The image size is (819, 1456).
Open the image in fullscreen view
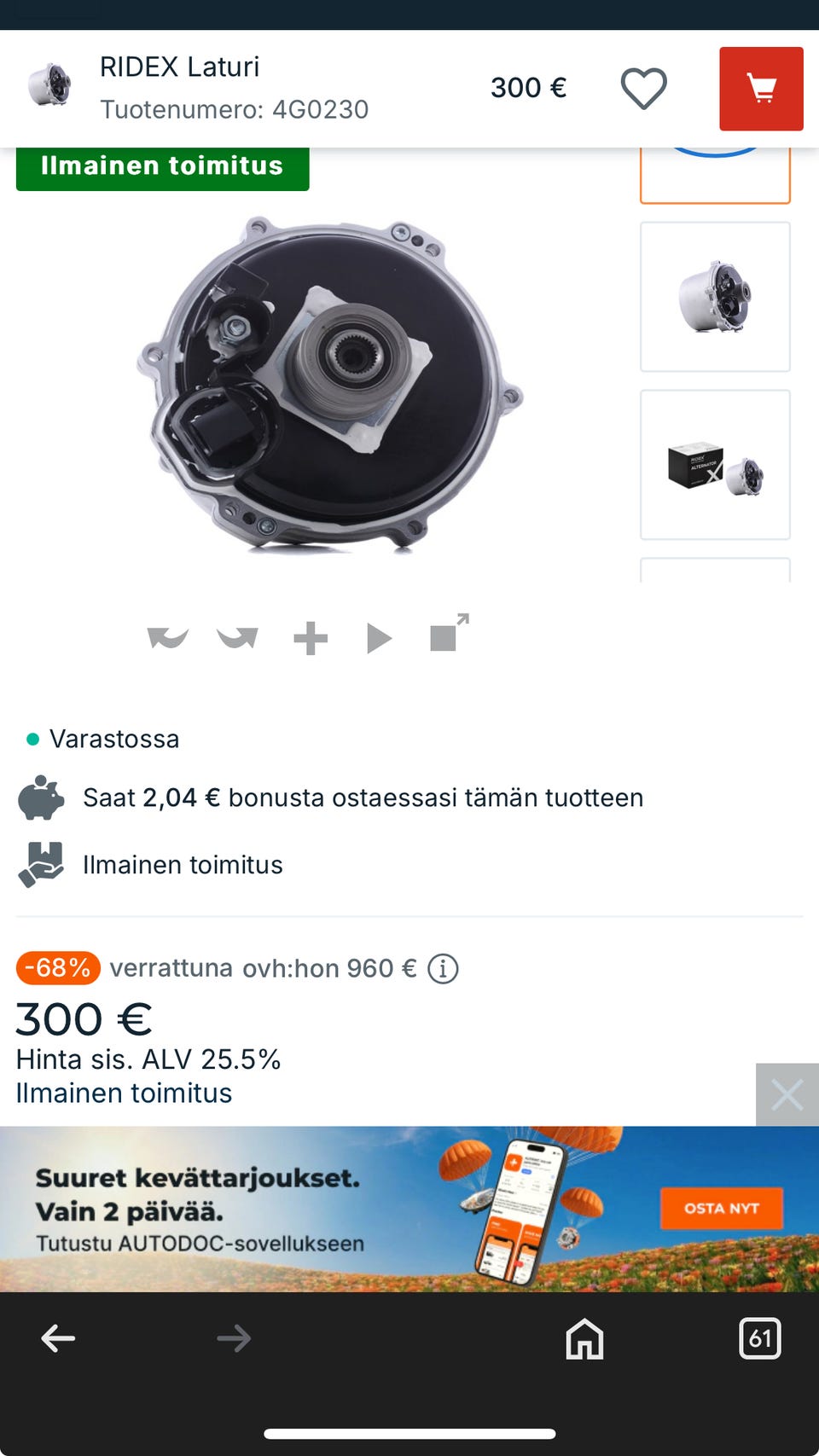[447, 636]
